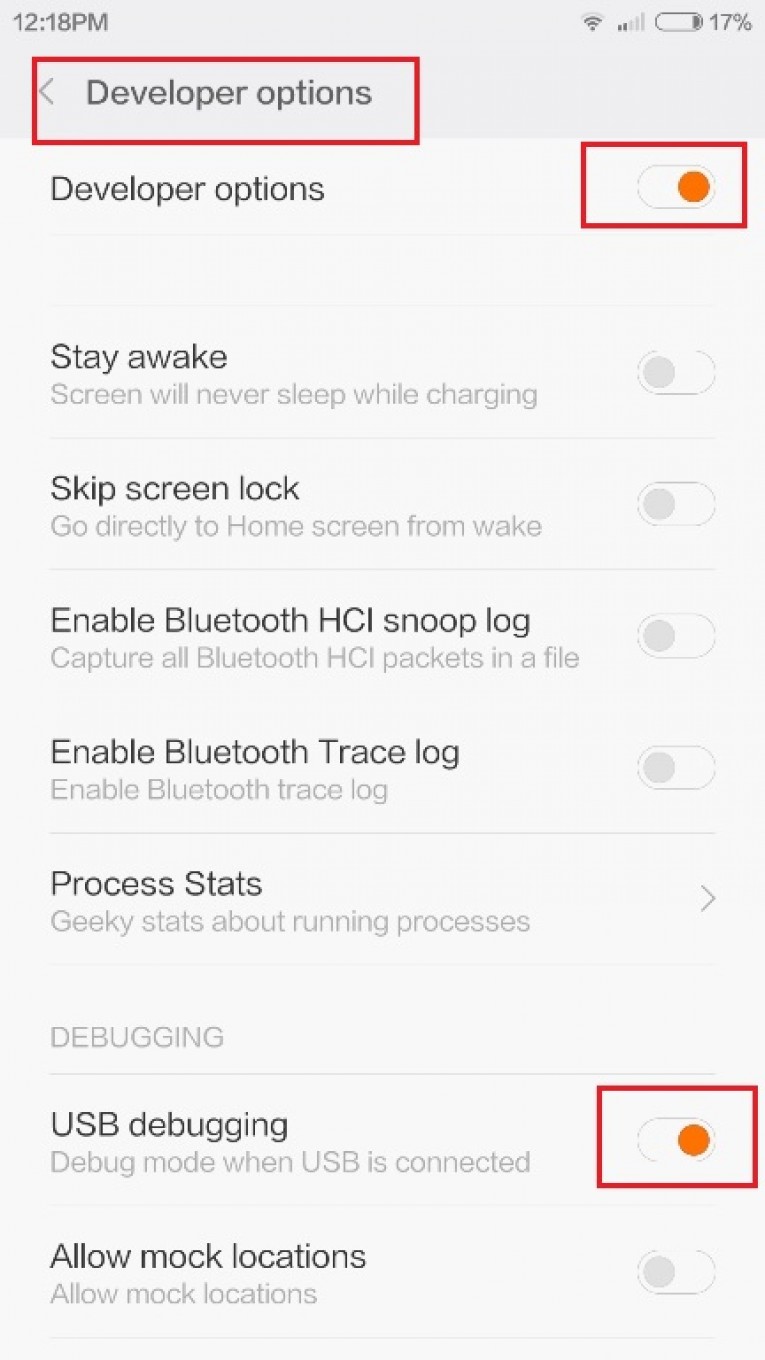The height and width of the screenshot is (1360, 765).
Task: Enable Bluetooth HCI snoop log
Action: pyautogui.click(x=676, y=636)
